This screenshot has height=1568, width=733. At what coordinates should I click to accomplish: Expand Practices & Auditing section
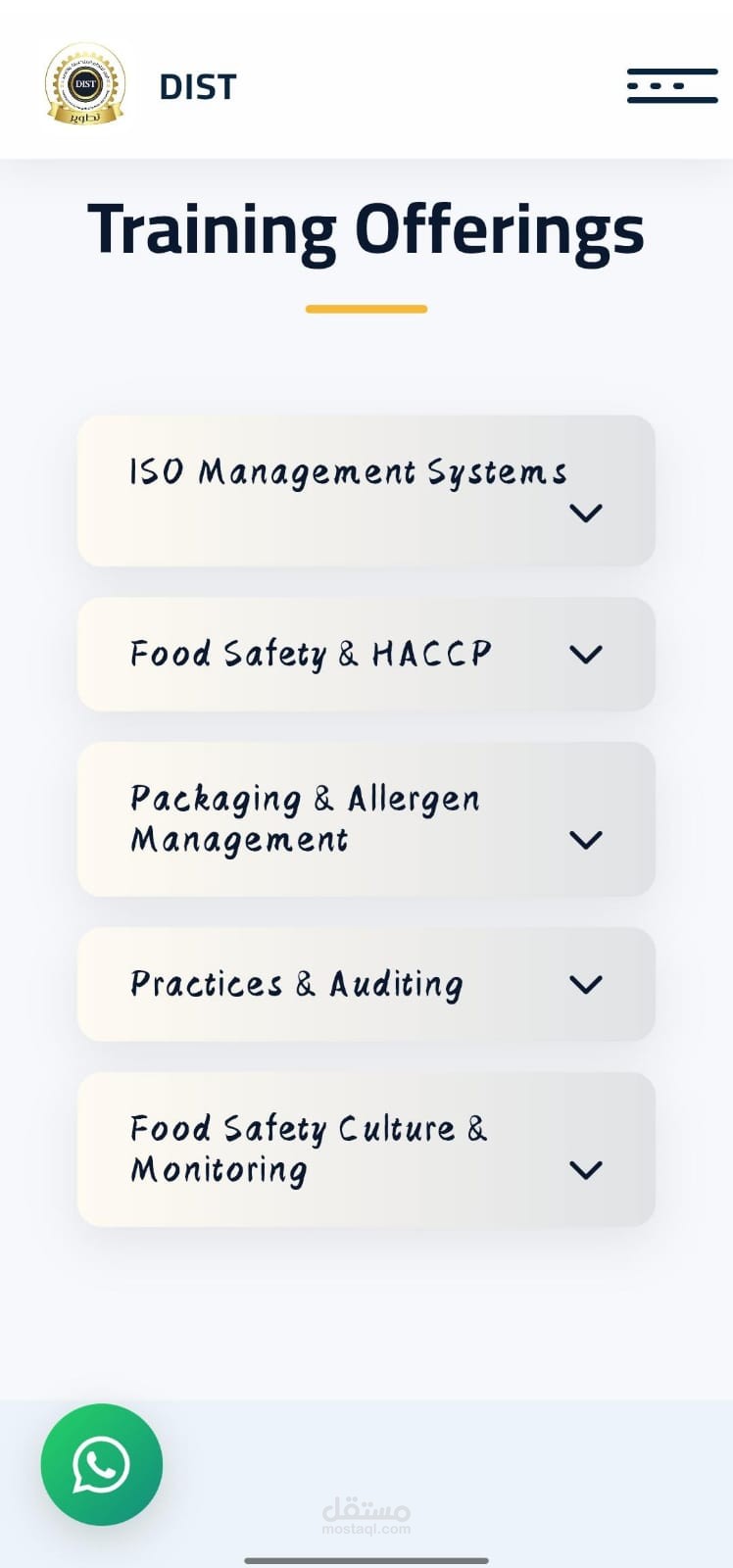coord(585,984)
